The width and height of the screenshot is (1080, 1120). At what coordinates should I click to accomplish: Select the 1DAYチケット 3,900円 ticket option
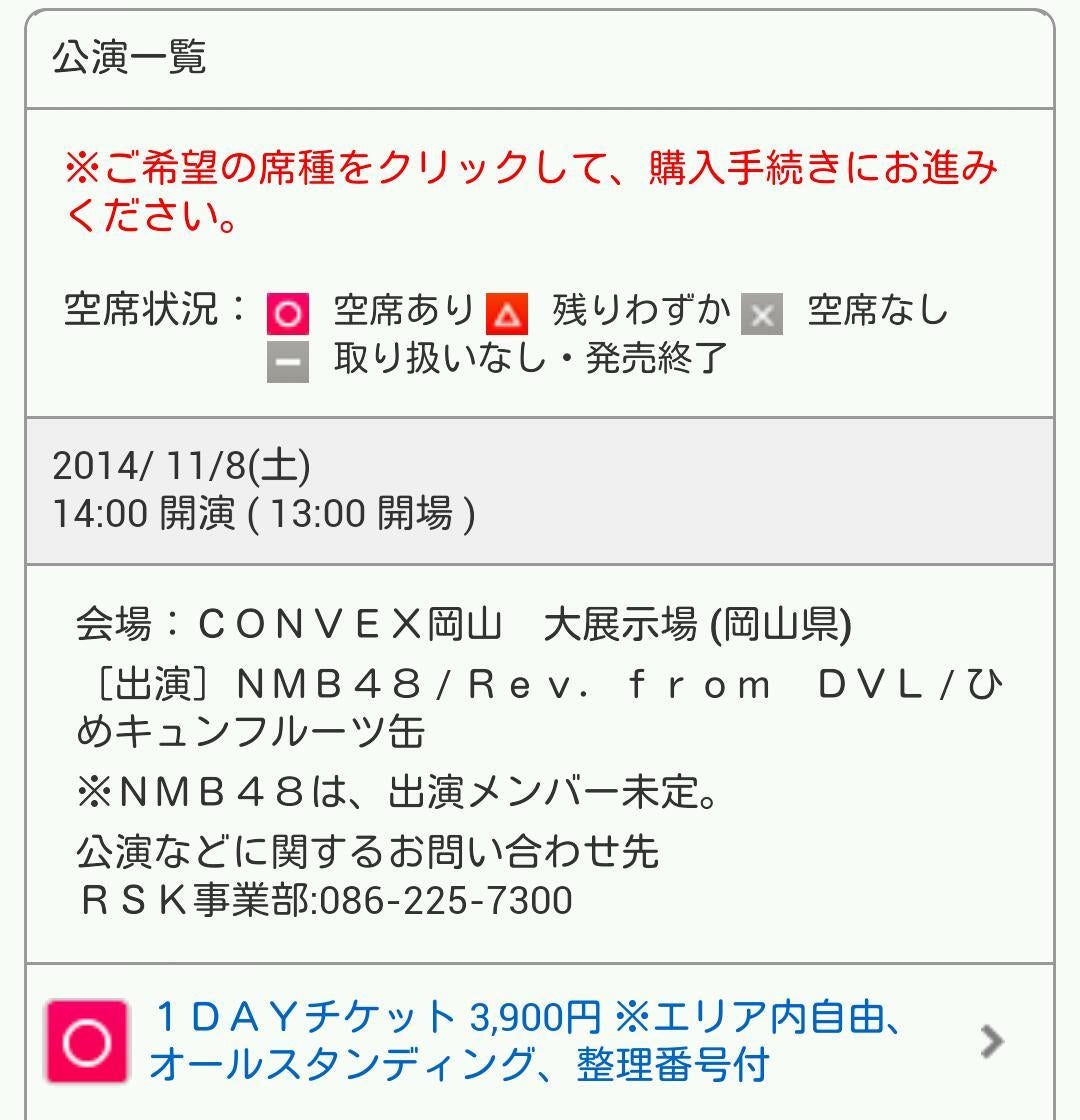click(x=526, y=1041)
